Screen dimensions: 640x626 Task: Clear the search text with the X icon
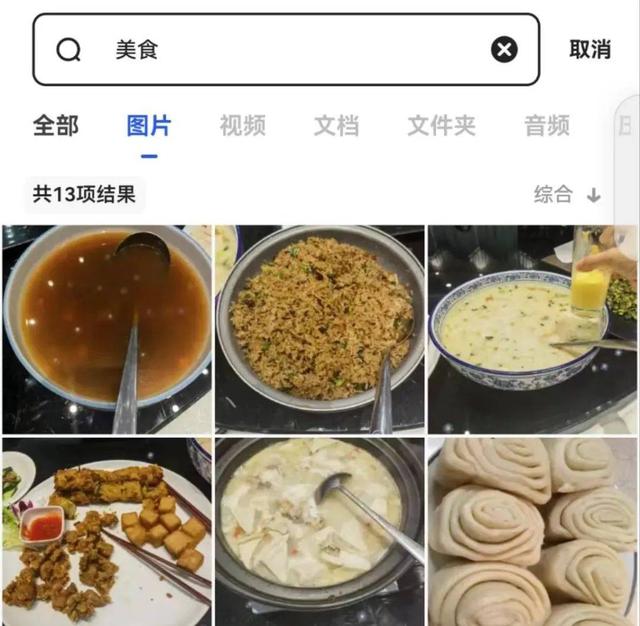504,50
